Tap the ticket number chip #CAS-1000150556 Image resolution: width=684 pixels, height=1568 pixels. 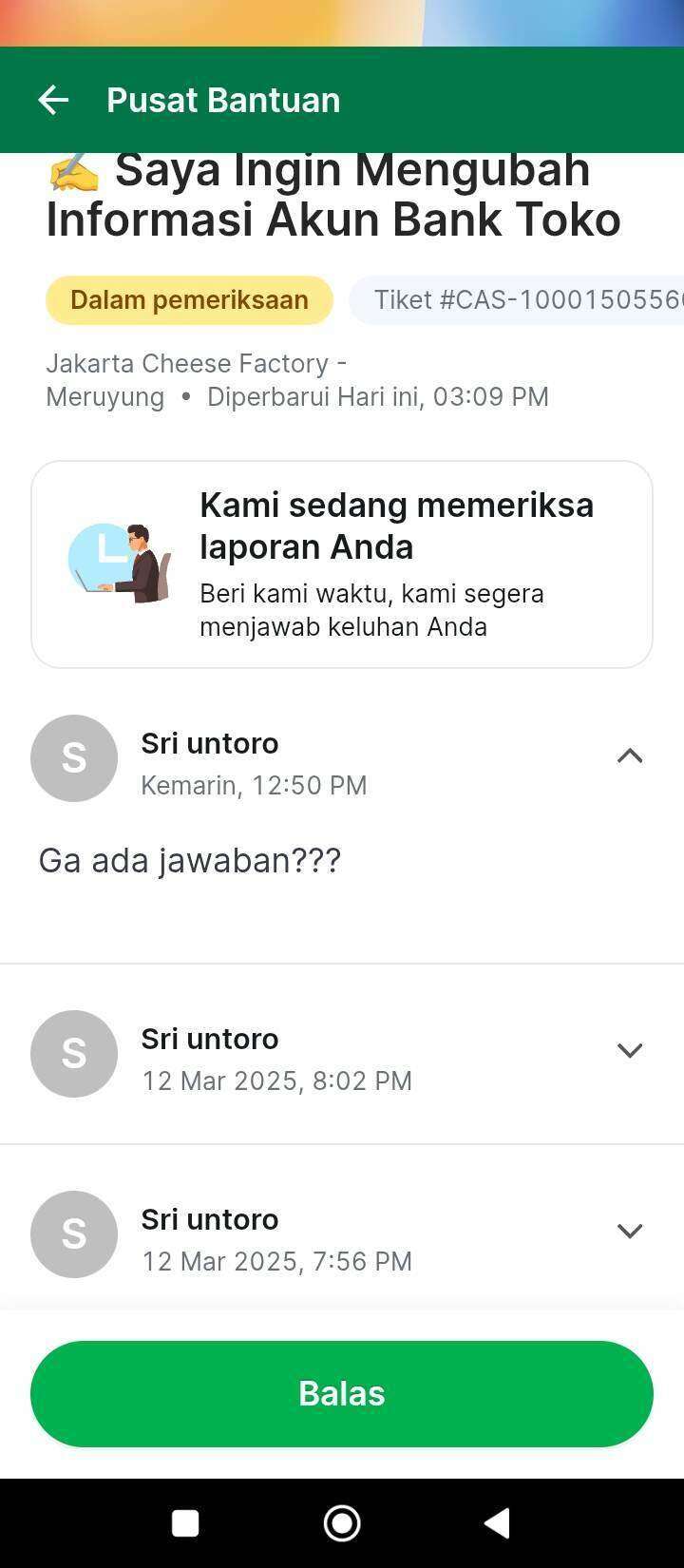click(517, 300)
